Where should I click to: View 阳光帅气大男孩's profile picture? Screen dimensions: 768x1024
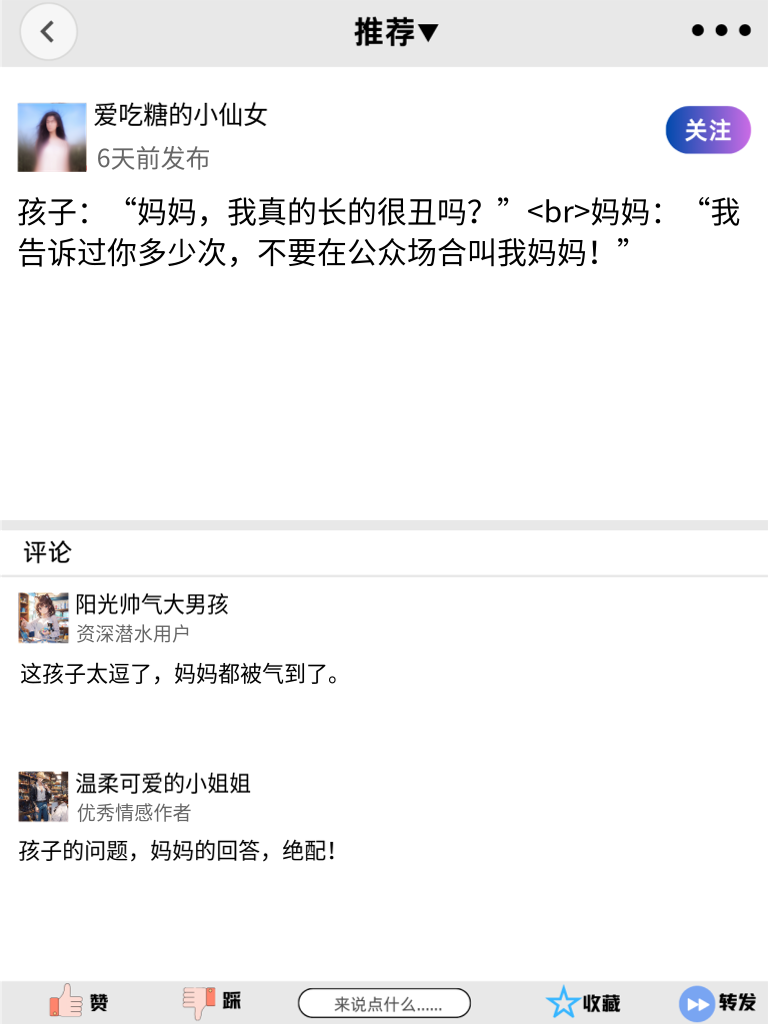tap(43, 618)
